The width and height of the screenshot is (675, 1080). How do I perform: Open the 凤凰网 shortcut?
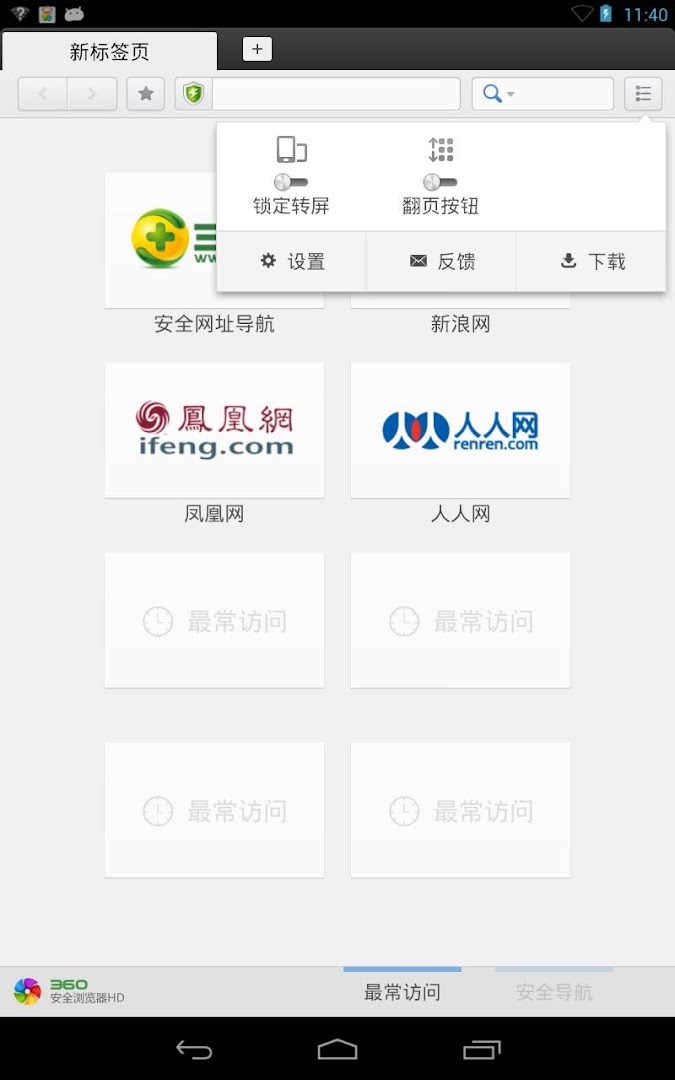click(214, 430)
